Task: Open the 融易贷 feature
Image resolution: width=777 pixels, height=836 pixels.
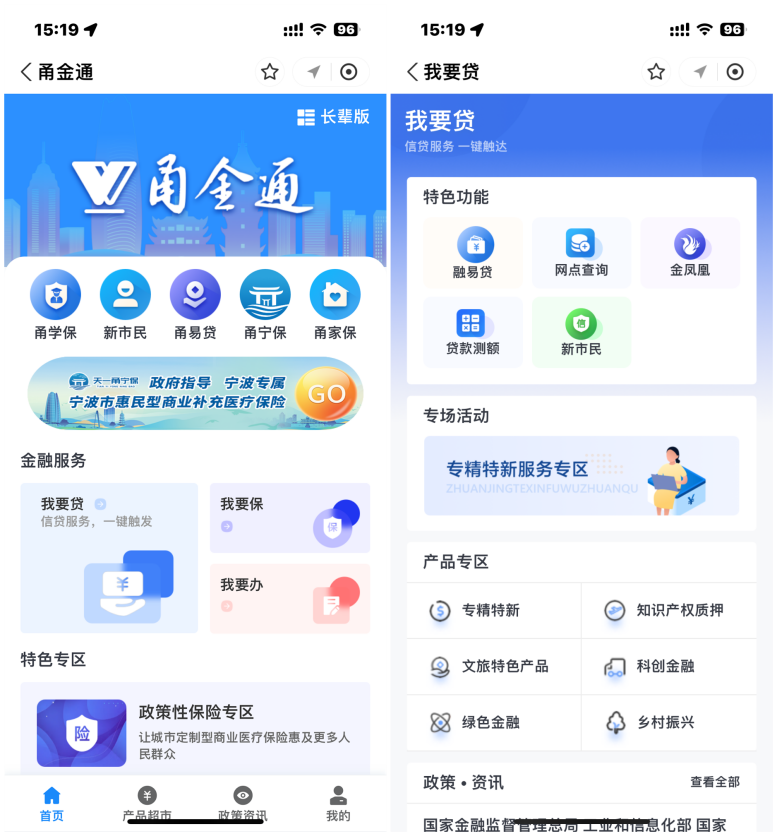Action: pyautogui.click(x=473, y=253)
